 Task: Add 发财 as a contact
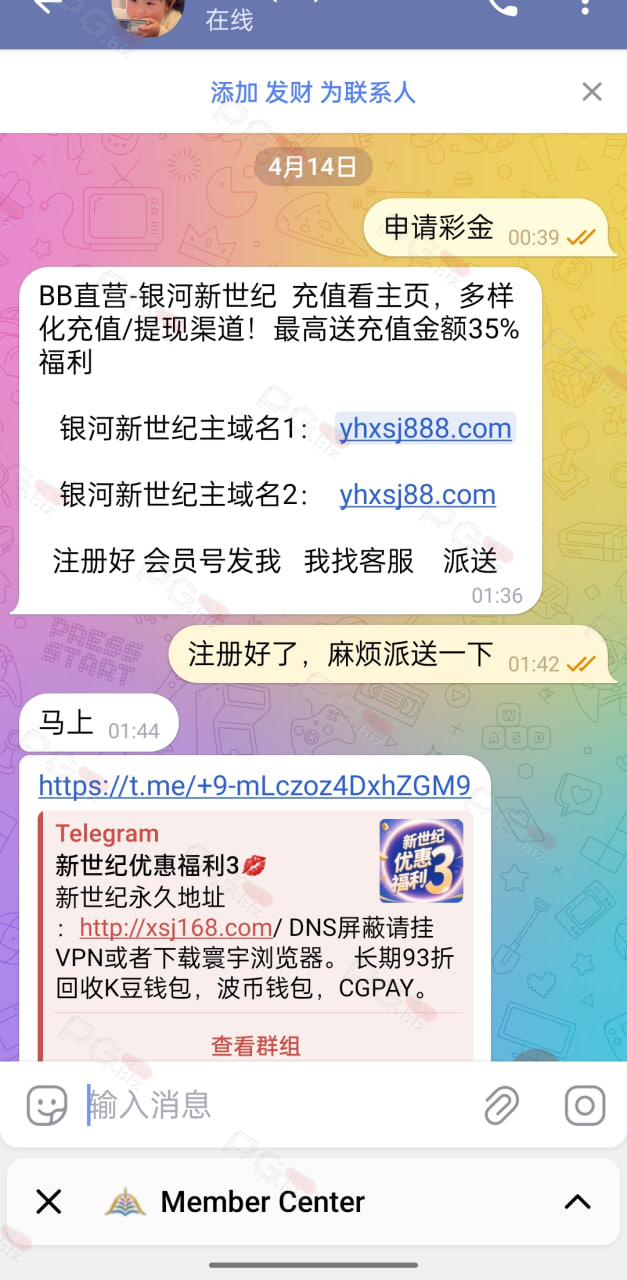coord(312,93)
